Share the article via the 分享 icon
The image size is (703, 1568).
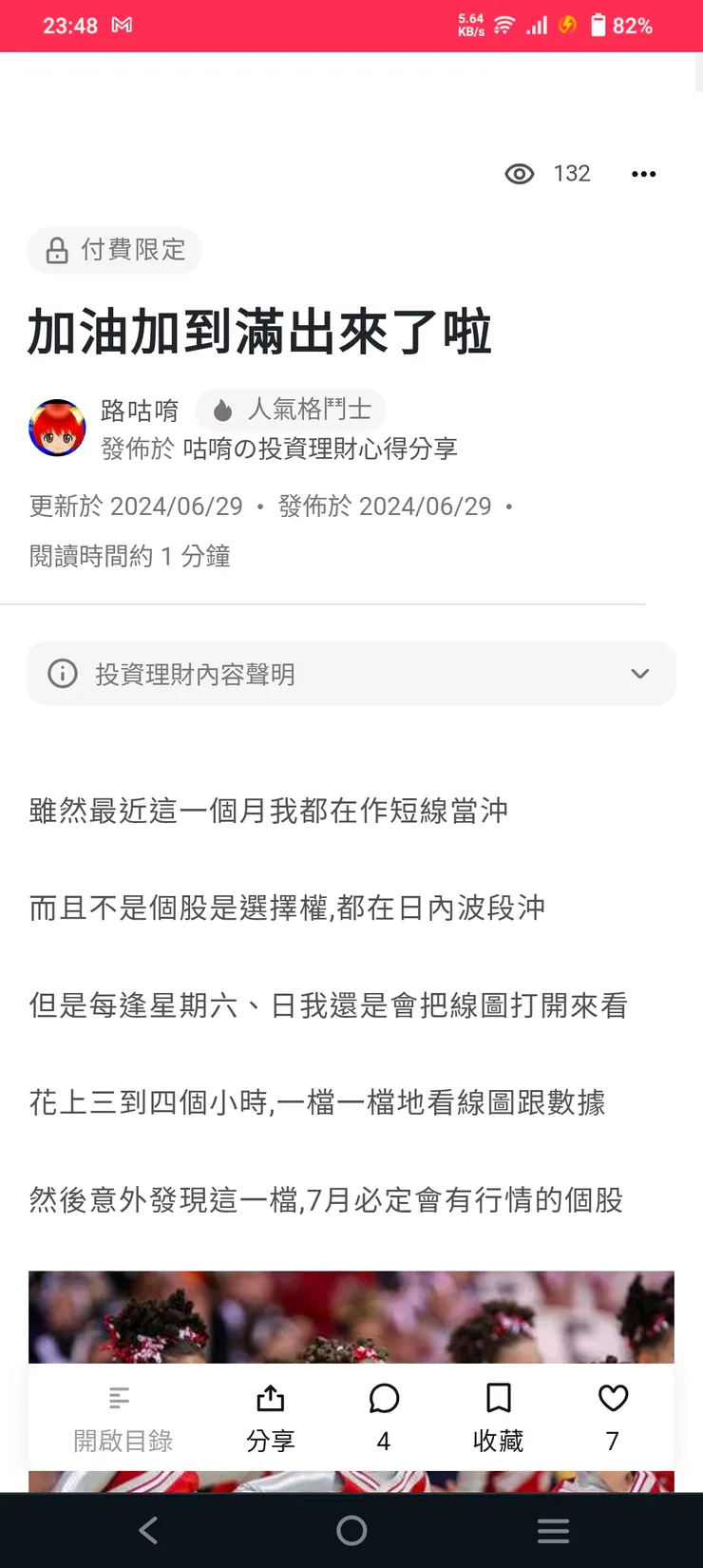[x=270, y=1416]
